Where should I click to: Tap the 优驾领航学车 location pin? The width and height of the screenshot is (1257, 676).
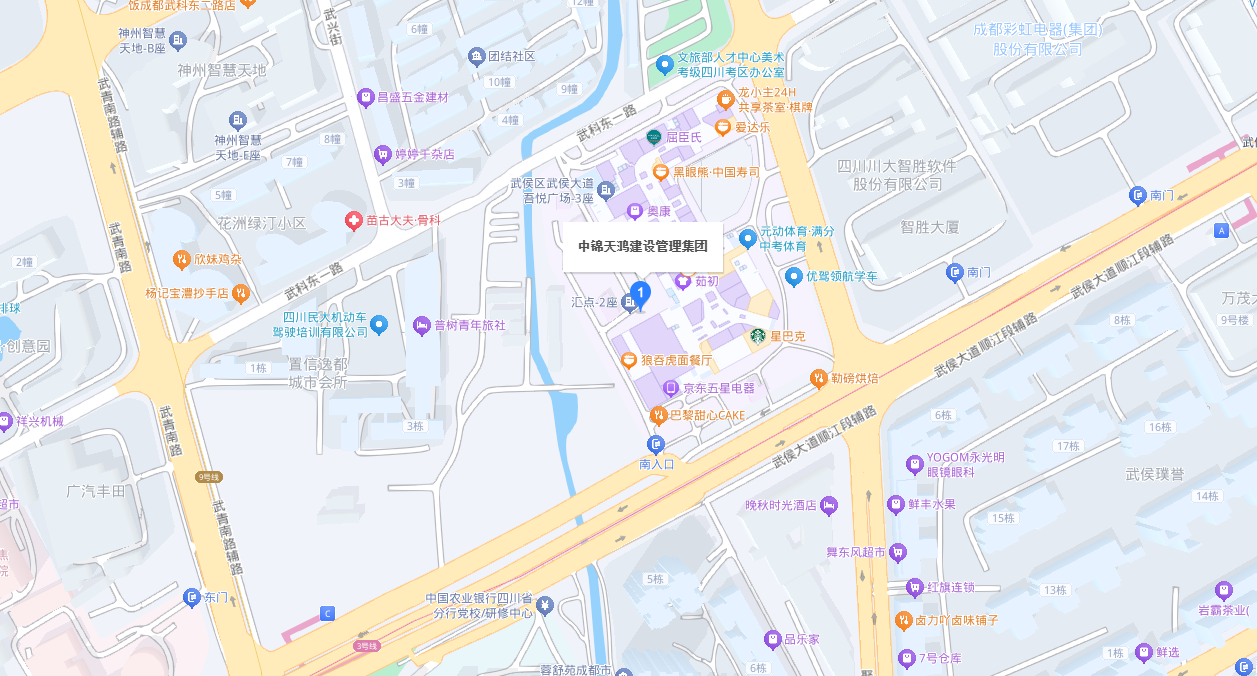click(794, 276)
